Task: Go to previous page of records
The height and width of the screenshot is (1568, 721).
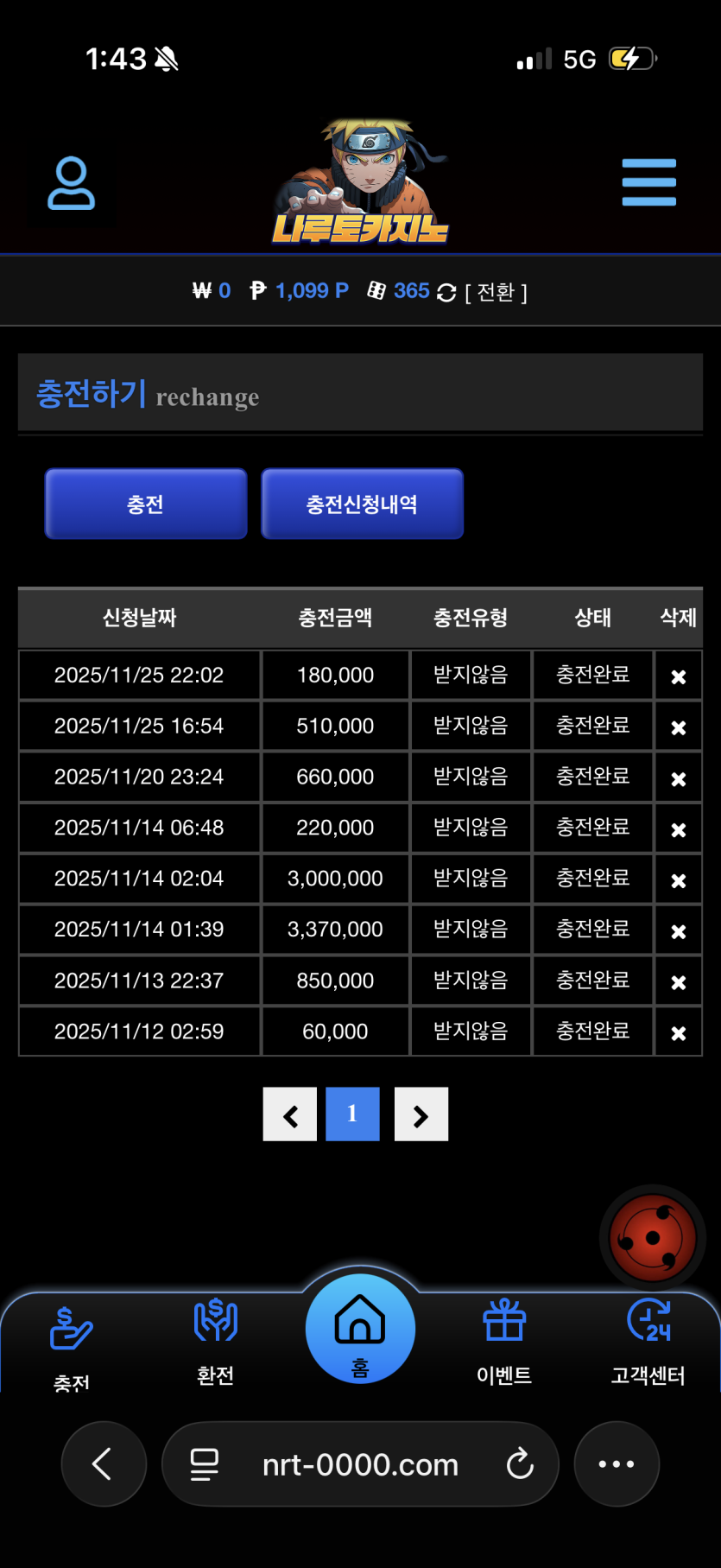Action: [x=290, y=1114]
